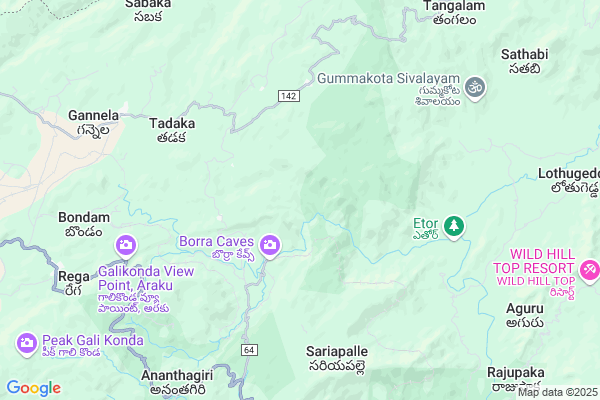Open the Wild Hill Top Resort marker
The image size is (600, 400).
tap(589, 269)
